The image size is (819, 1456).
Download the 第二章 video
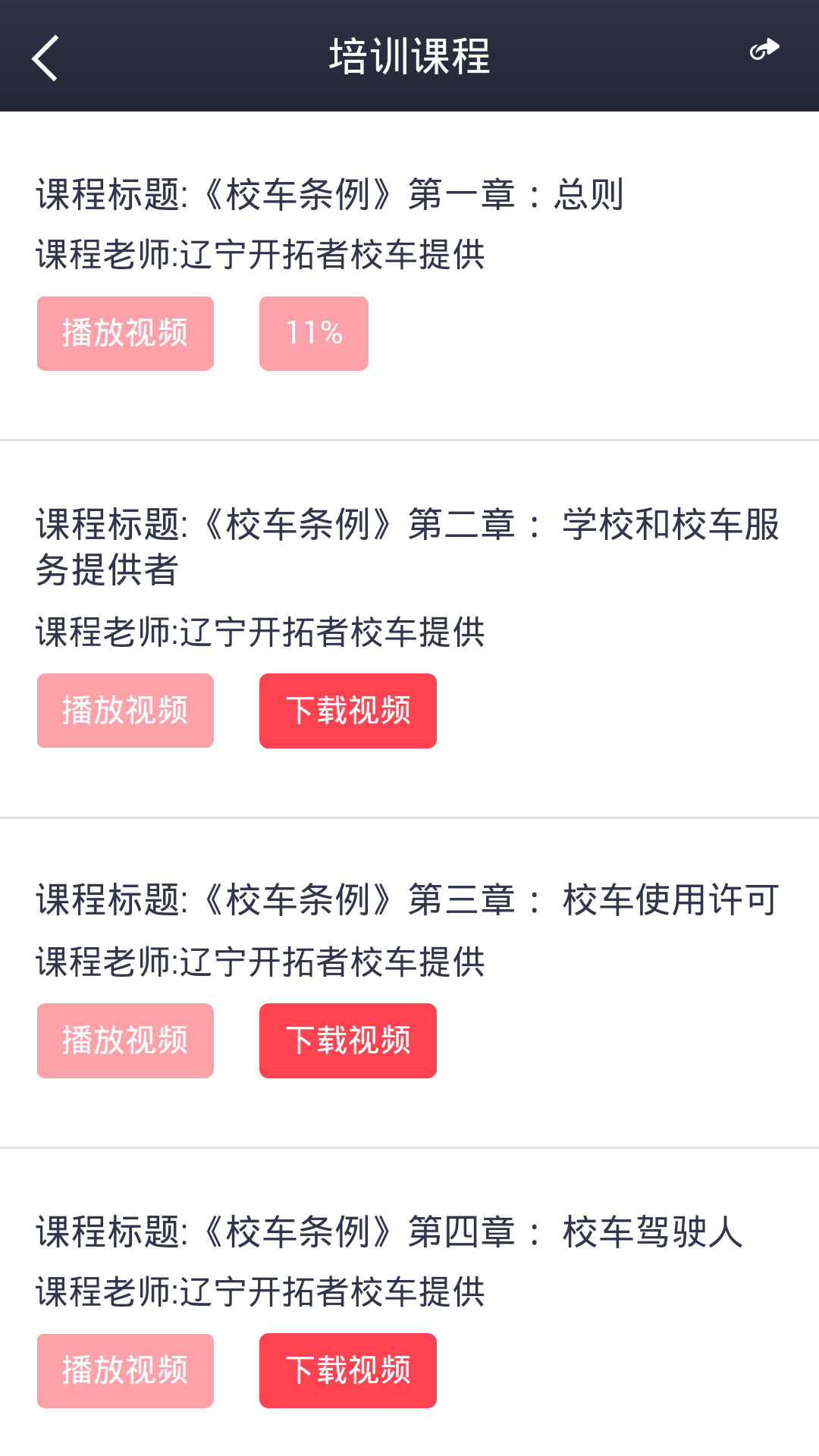point(347,710)
